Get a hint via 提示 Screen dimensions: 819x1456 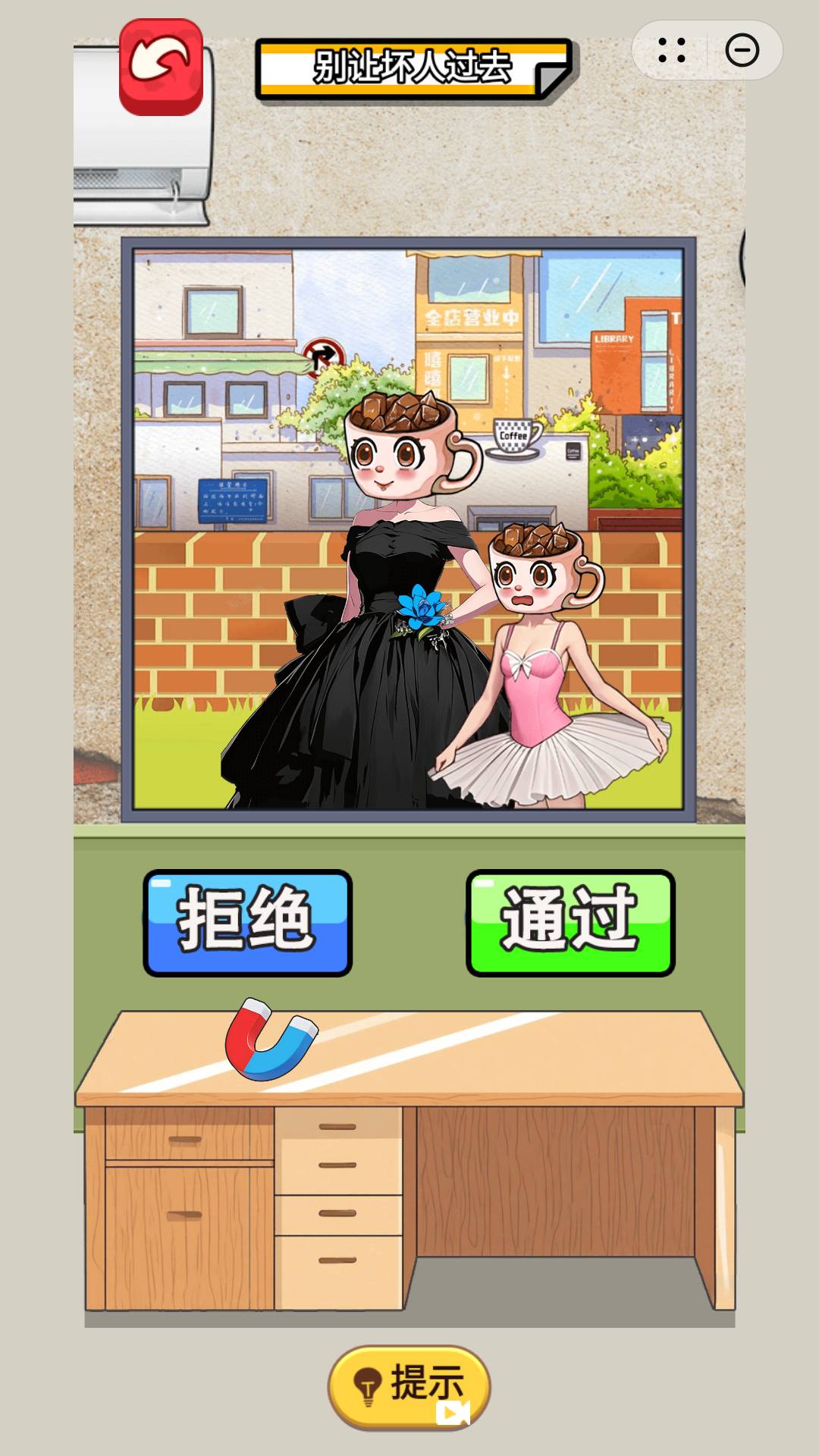tap(409, 1388)
